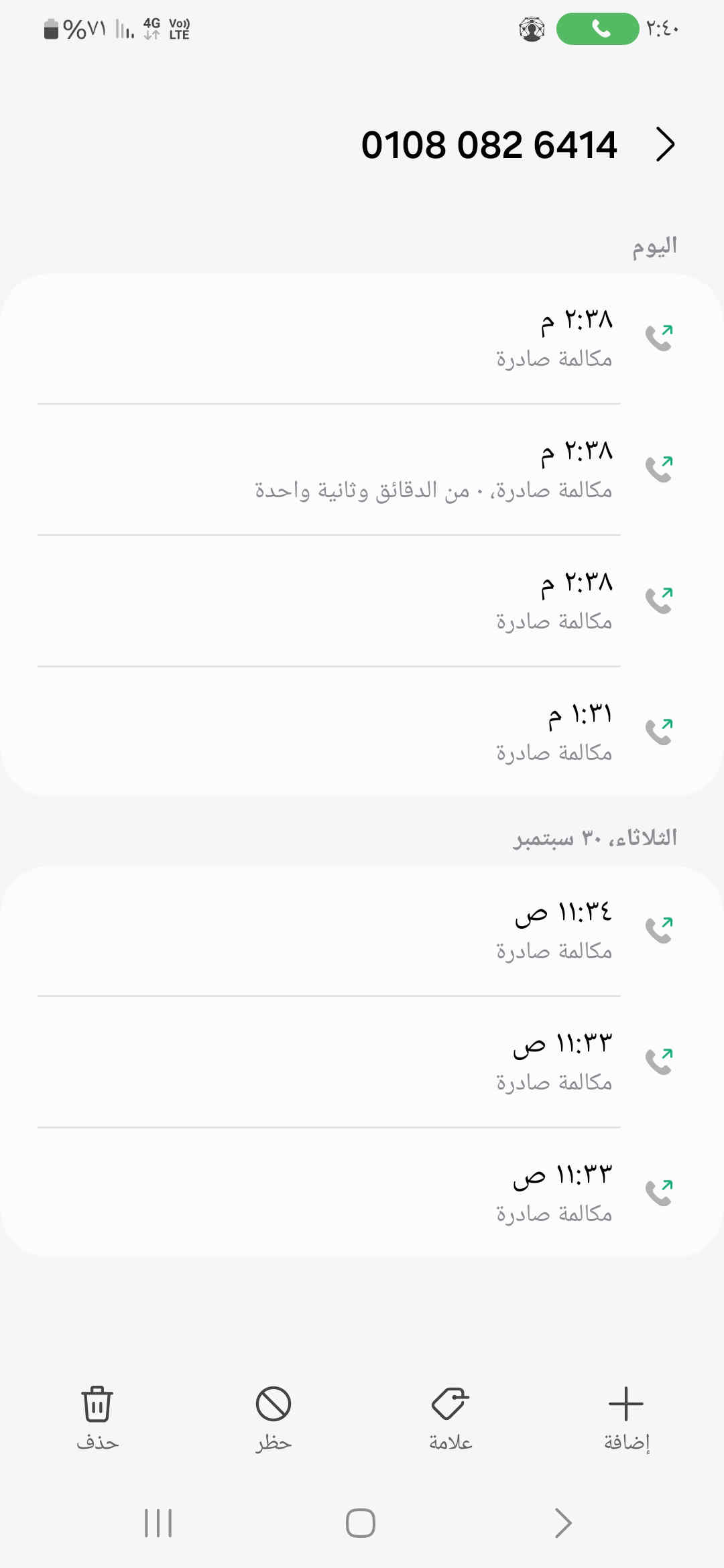Tap the system home button
Image resolution: width=724 pixels, height=1568 pixels.
coord(361,1523)
